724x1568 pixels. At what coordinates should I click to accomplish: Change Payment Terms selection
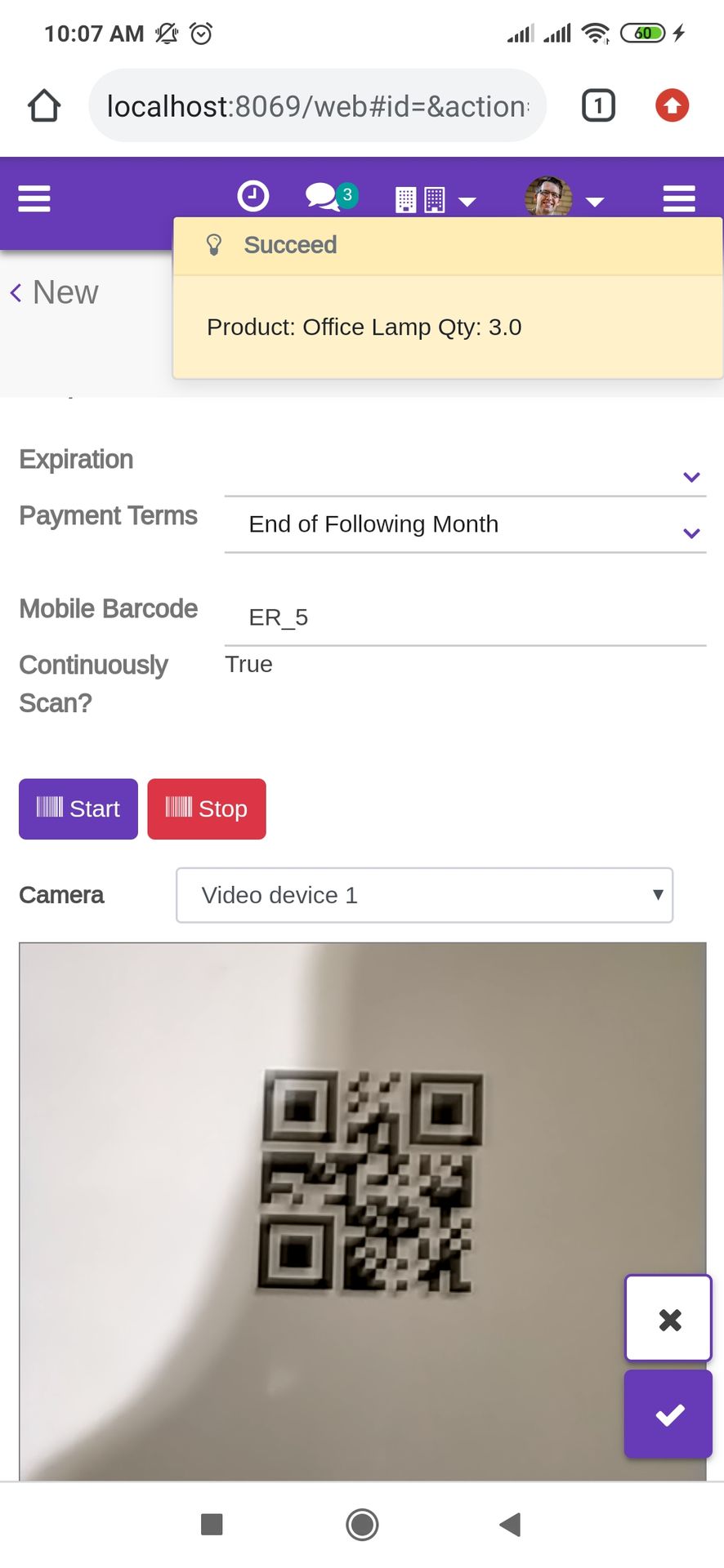465,524
